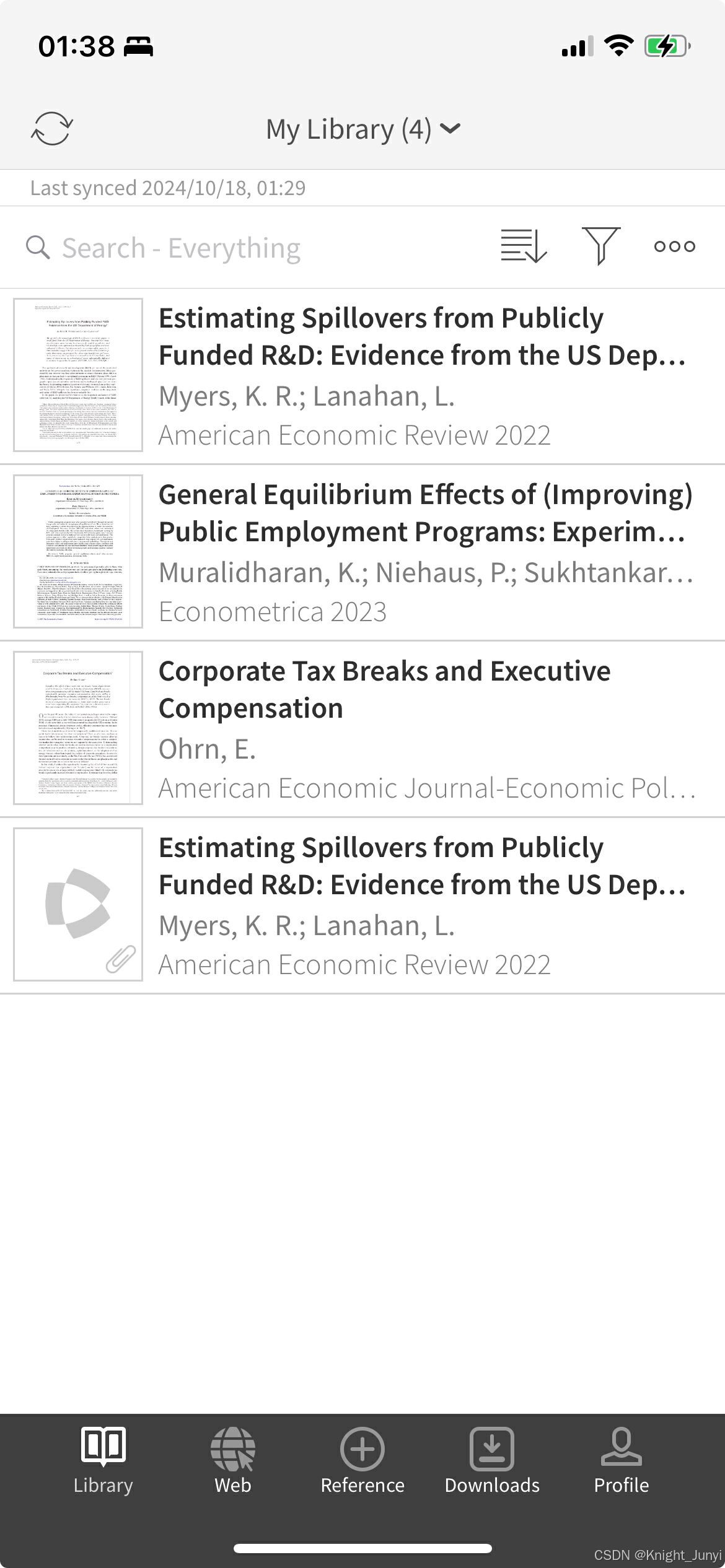725x1568 pixels.
Task: Switch to the Profile tab
Action: 621,1460
